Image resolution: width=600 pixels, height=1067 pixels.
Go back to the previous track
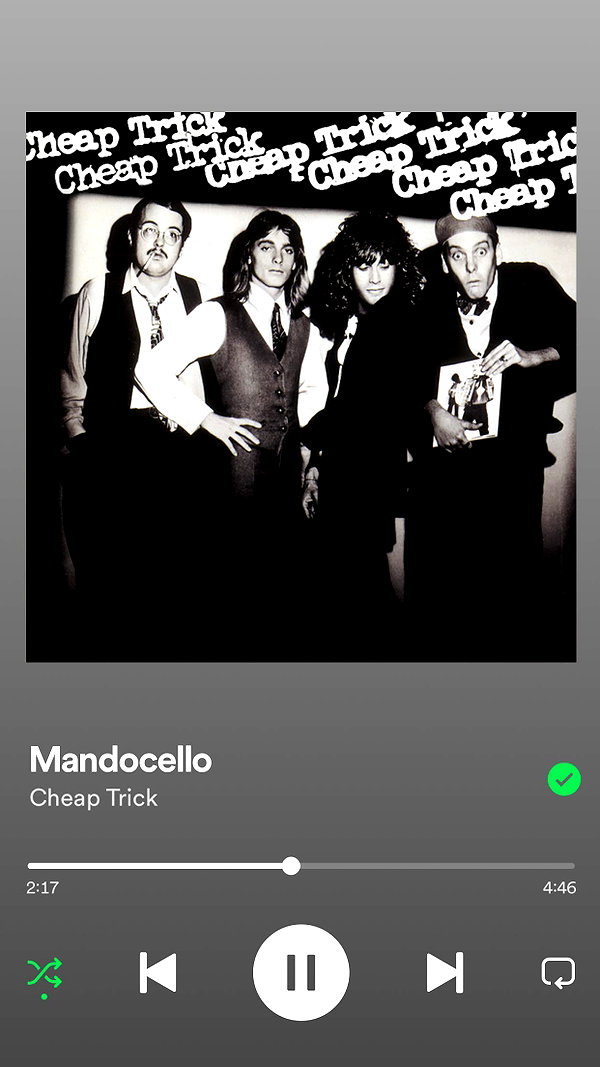[x=158, y=972]
